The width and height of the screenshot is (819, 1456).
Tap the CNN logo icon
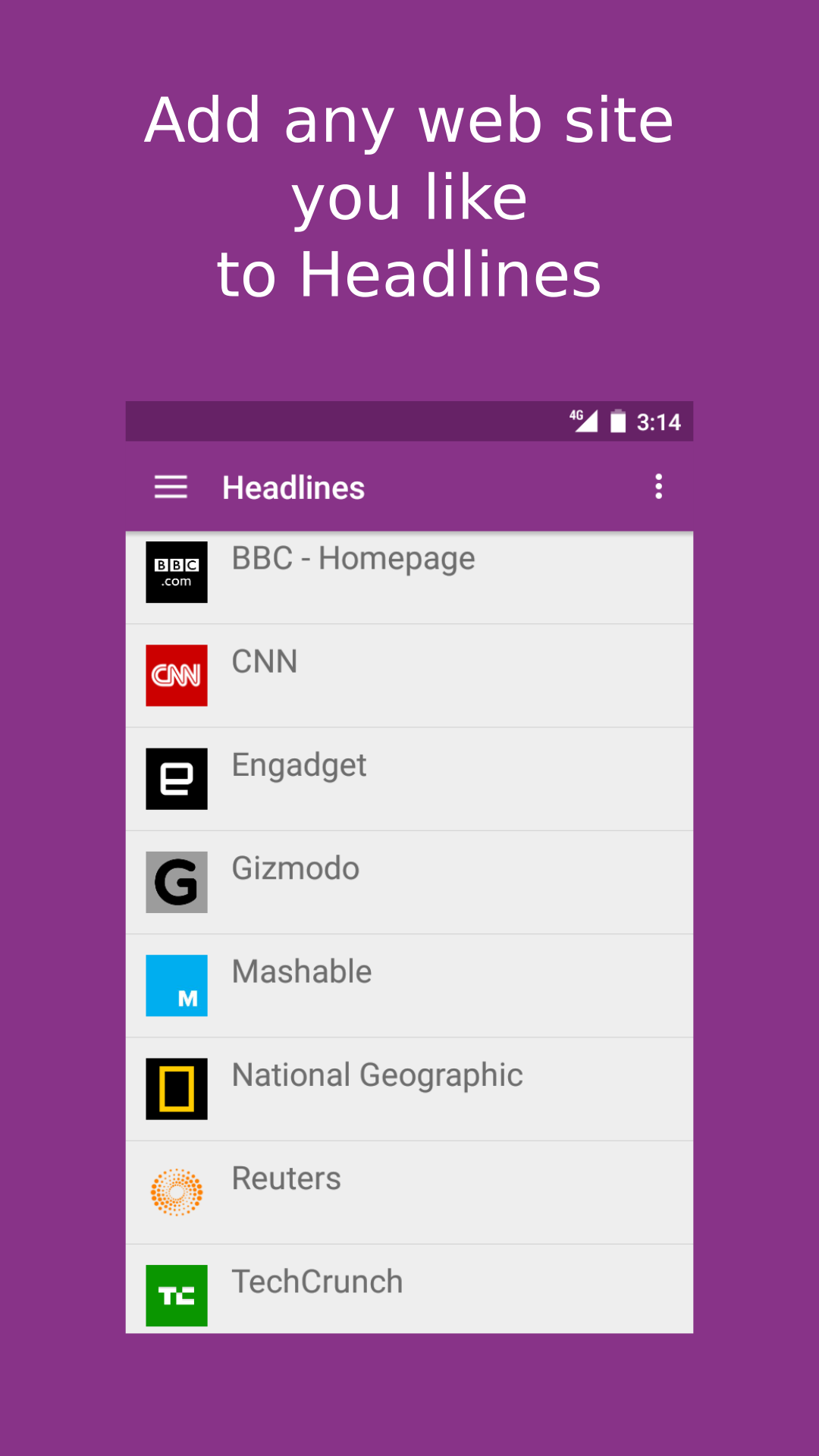tap(176, 675)
